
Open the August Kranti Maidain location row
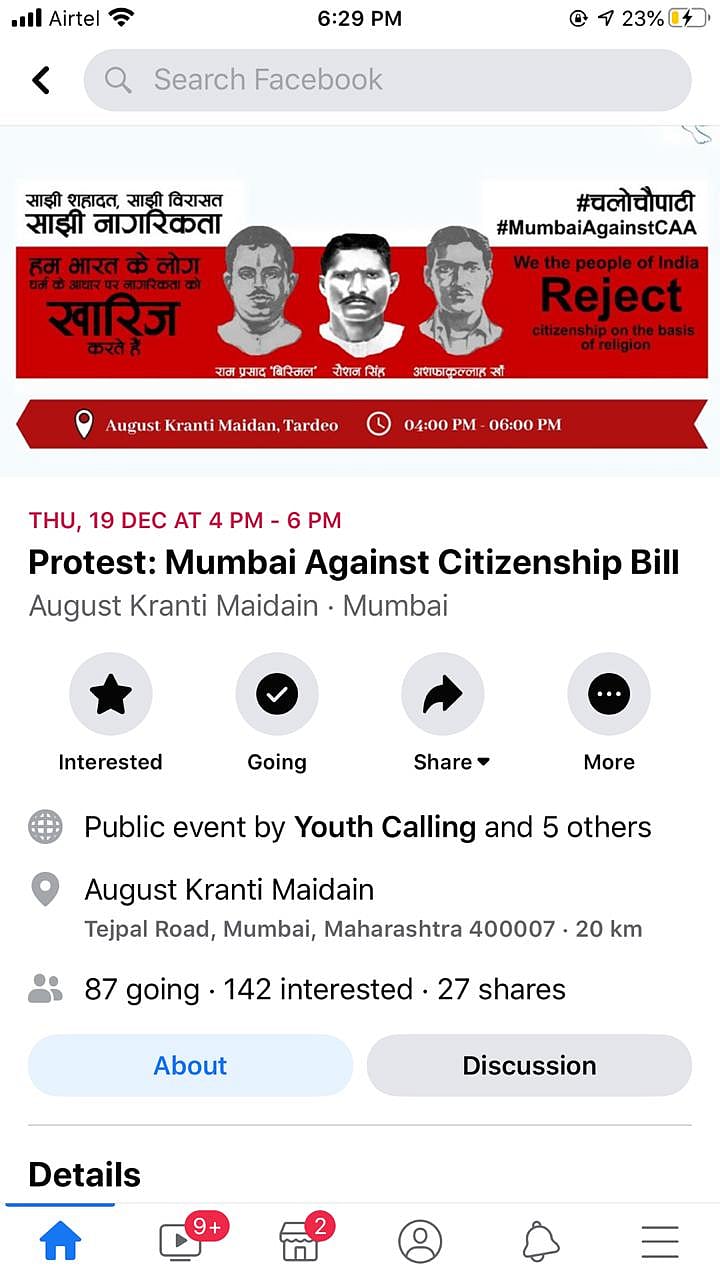pyautogui.click(x=229, y=890)
